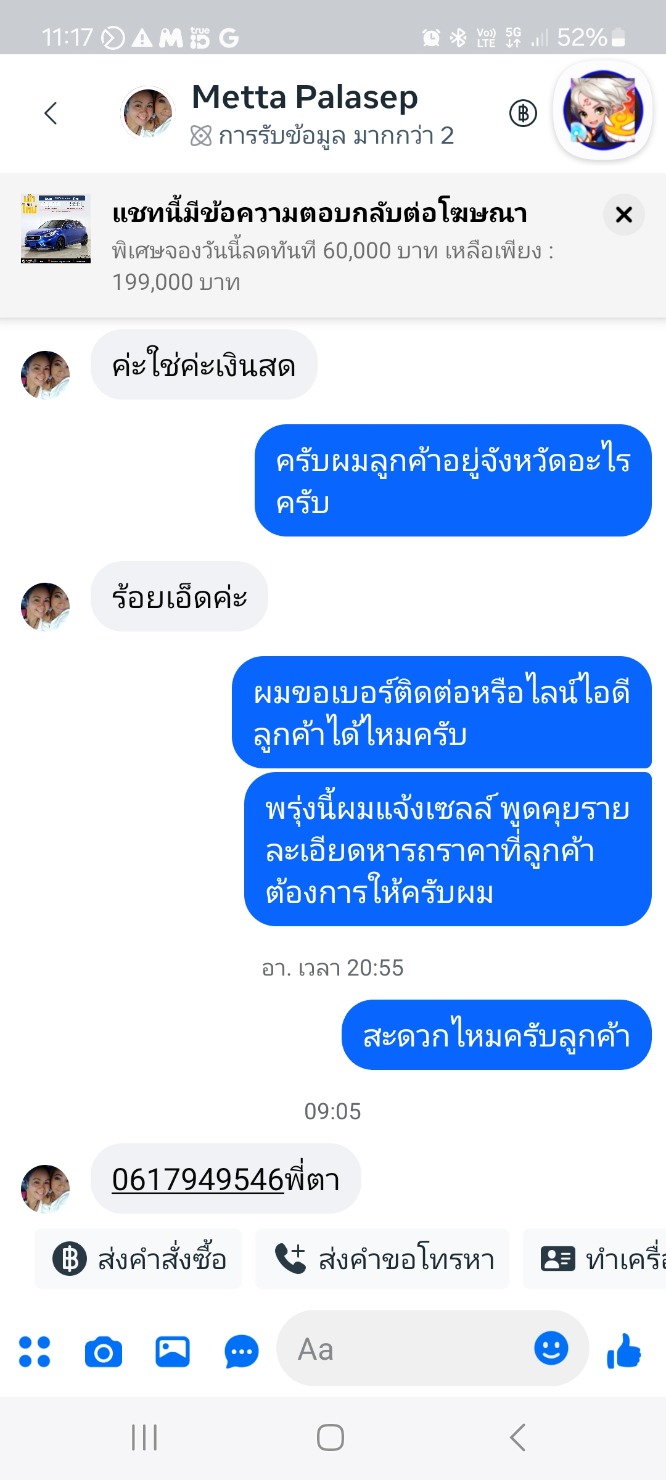This screenshot has height=1480, width=666.
Task: Open the four-dot more actions menu
Action: point(35,1351)
